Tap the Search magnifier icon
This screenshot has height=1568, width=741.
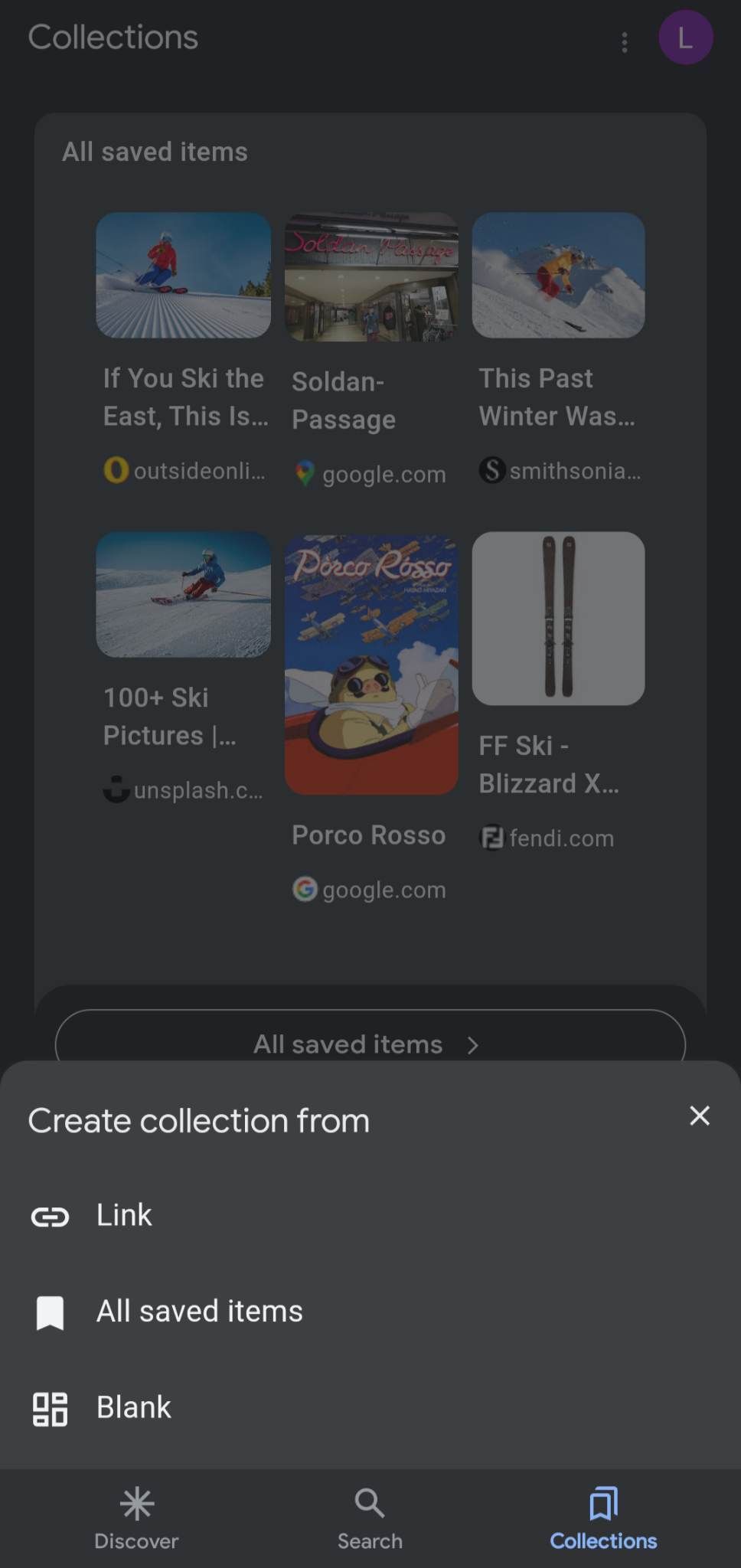pyautogui.click(x=370, y=1504)
